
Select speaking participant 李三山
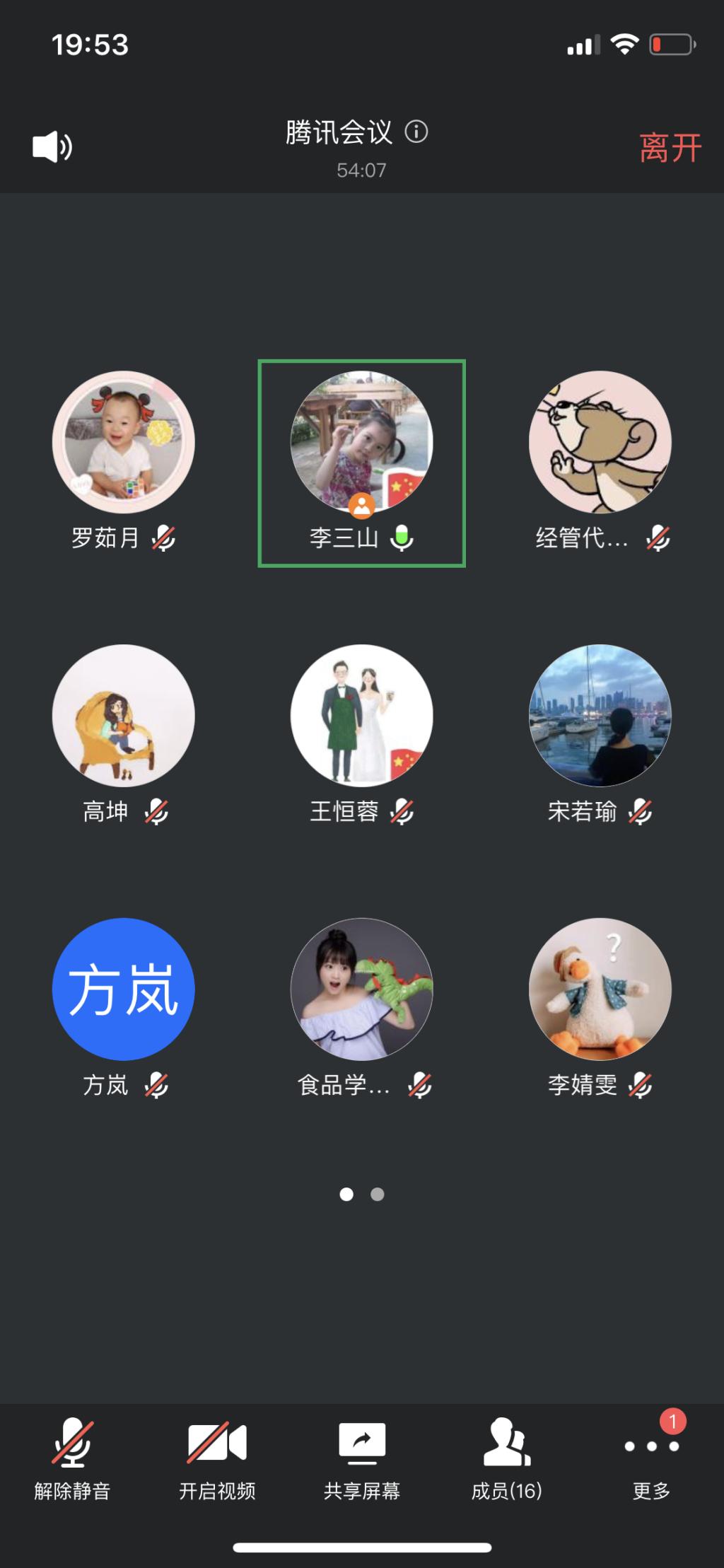tap(361, 442)
